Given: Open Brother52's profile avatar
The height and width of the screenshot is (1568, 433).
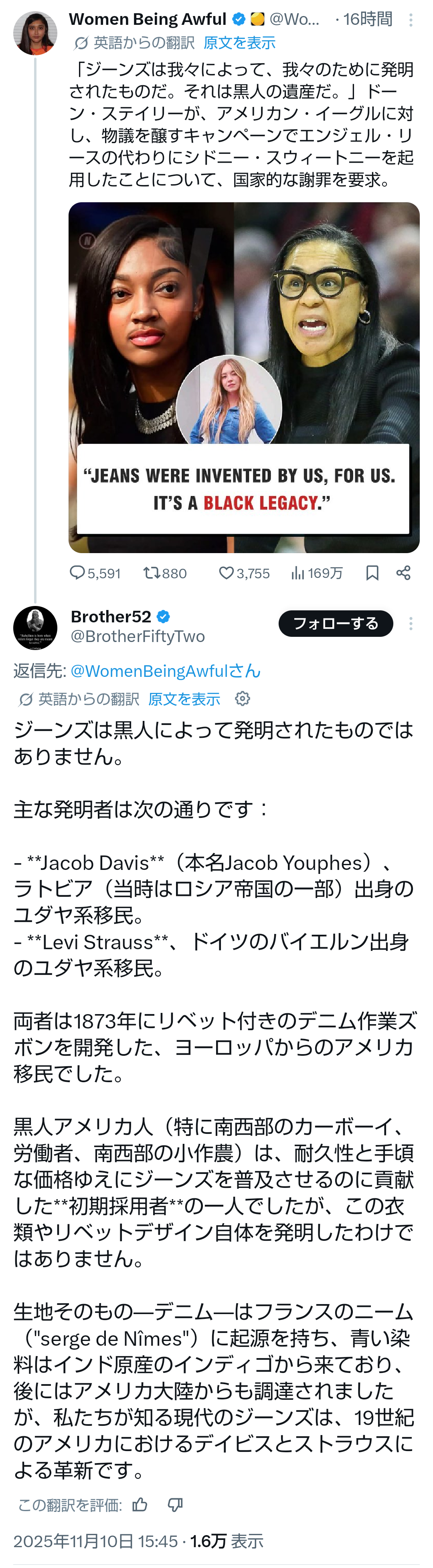Looking at the screenshot, I should click(x=35, y=627).
